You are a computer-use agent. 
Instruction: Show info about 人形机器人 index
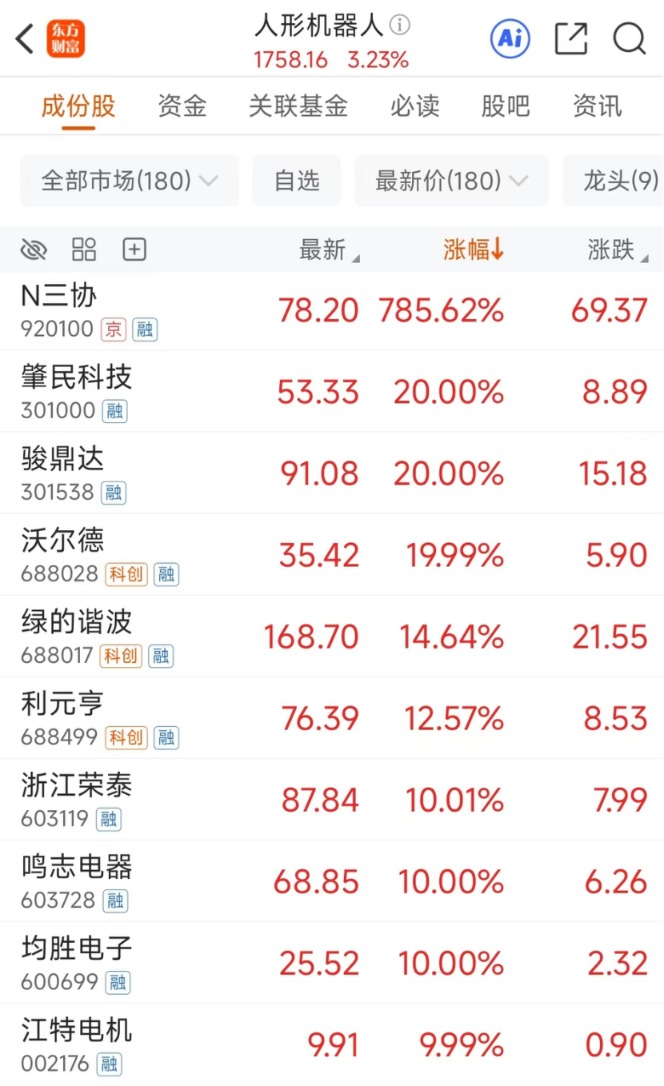pos(401,25)
